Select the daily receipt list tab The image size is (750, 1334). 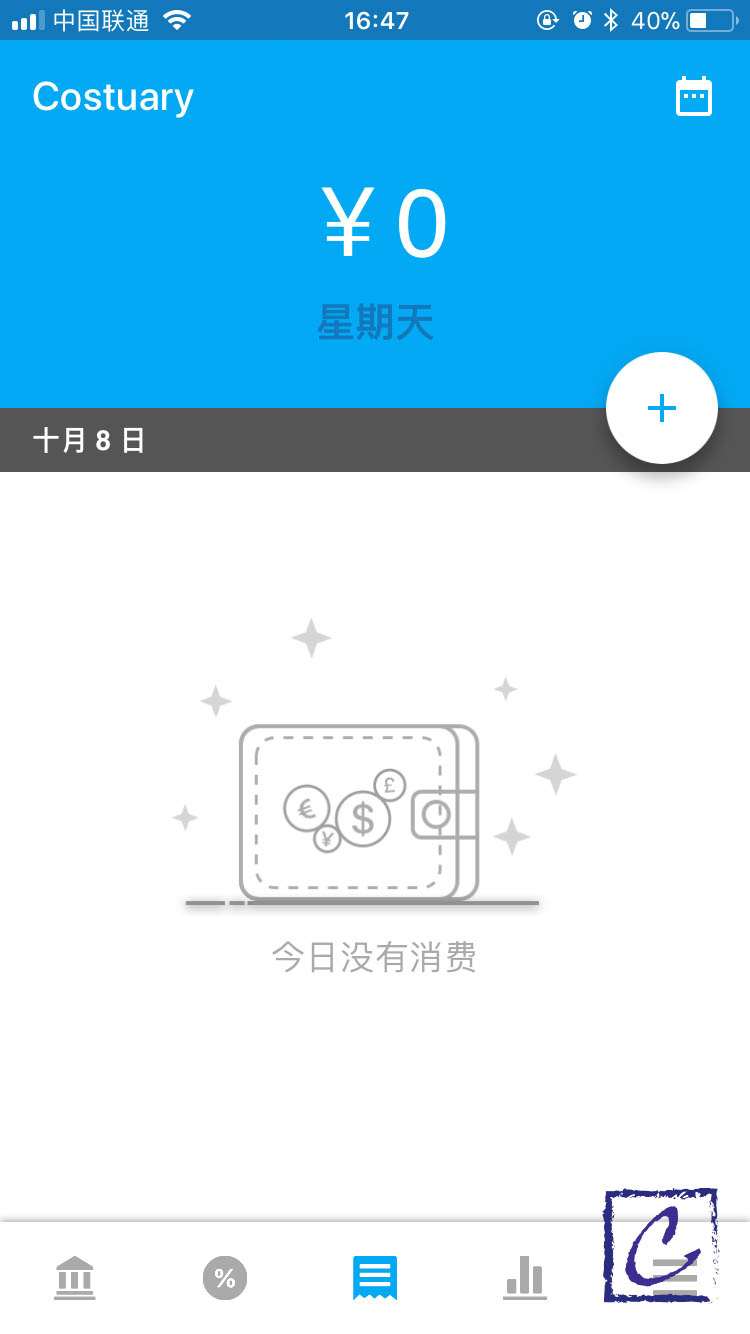tap(375, 1278)
